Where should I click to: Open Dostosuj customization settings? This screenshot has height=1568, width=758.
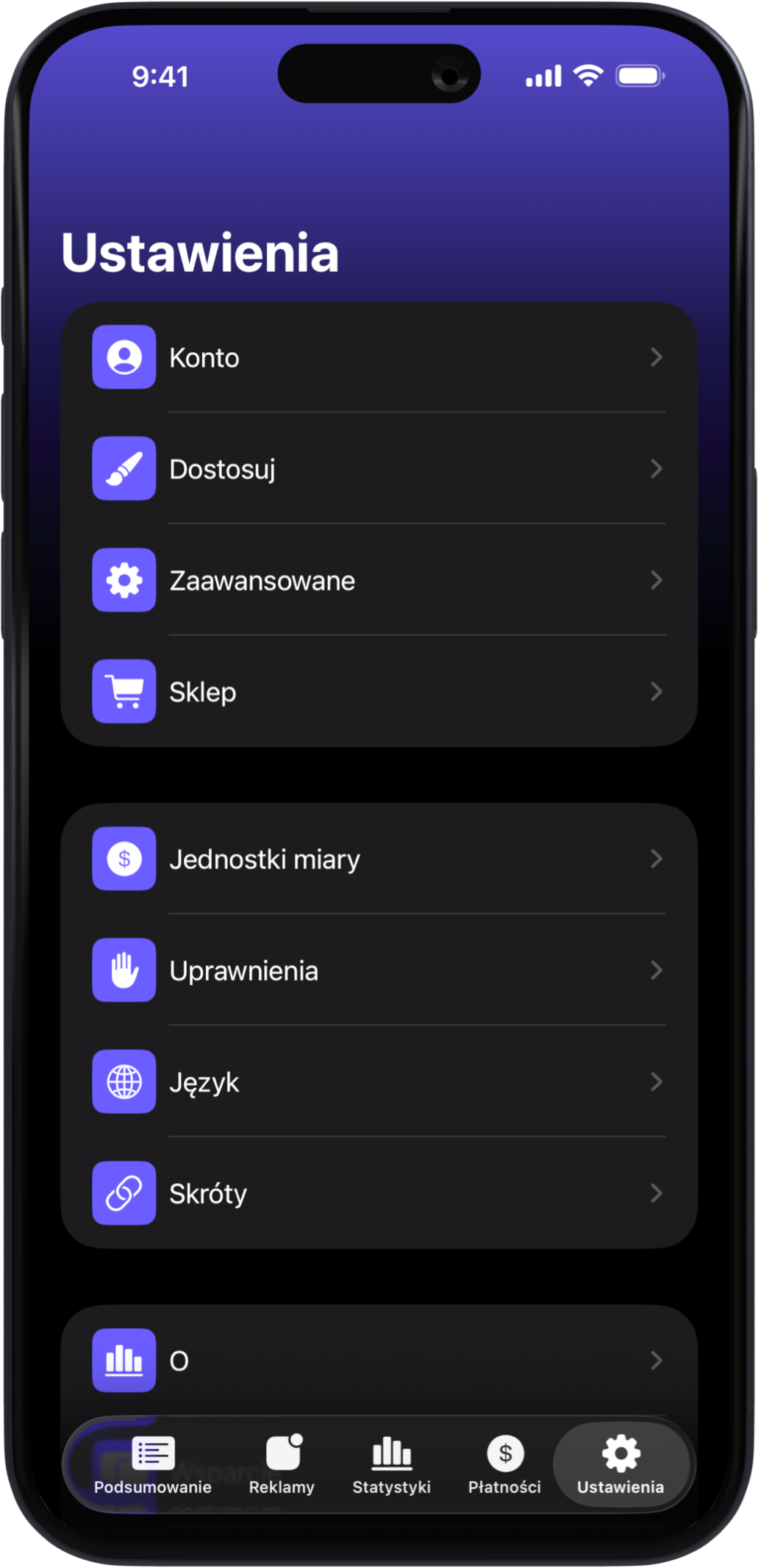point(379,469)
